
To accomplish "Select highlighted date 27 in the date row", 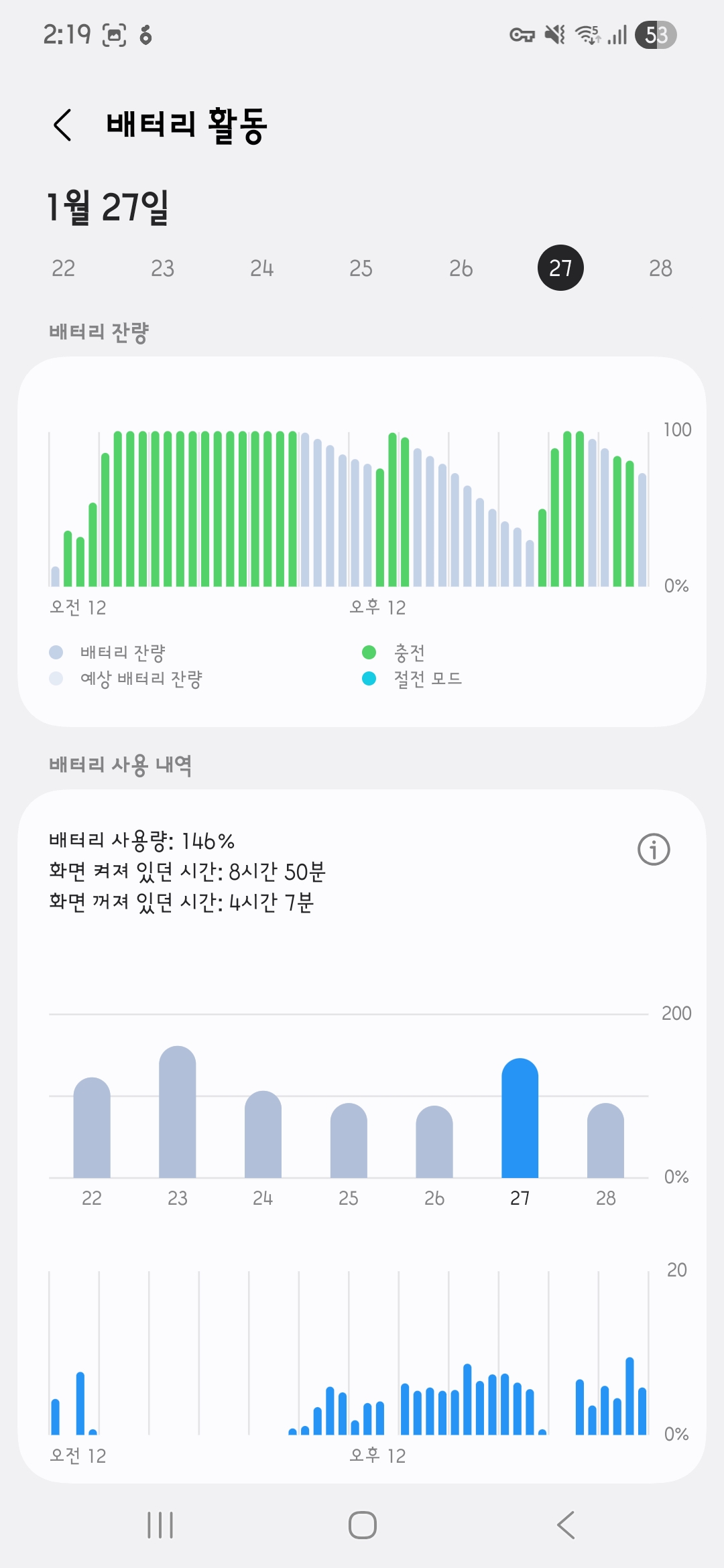I will click(560, 268).
